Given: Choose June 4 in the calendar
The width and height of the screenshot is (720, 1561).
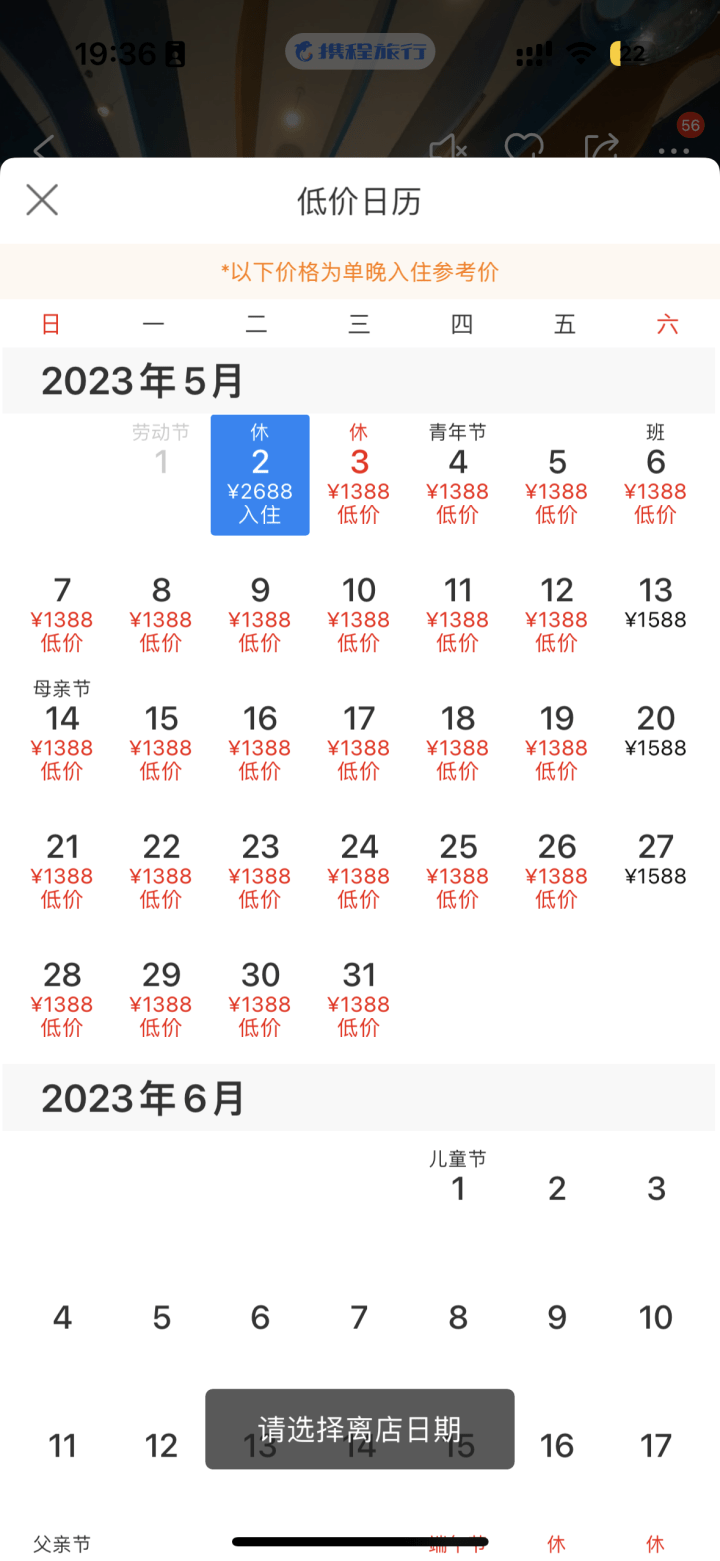Looking at the screenshot, I should click(62, 1317).
